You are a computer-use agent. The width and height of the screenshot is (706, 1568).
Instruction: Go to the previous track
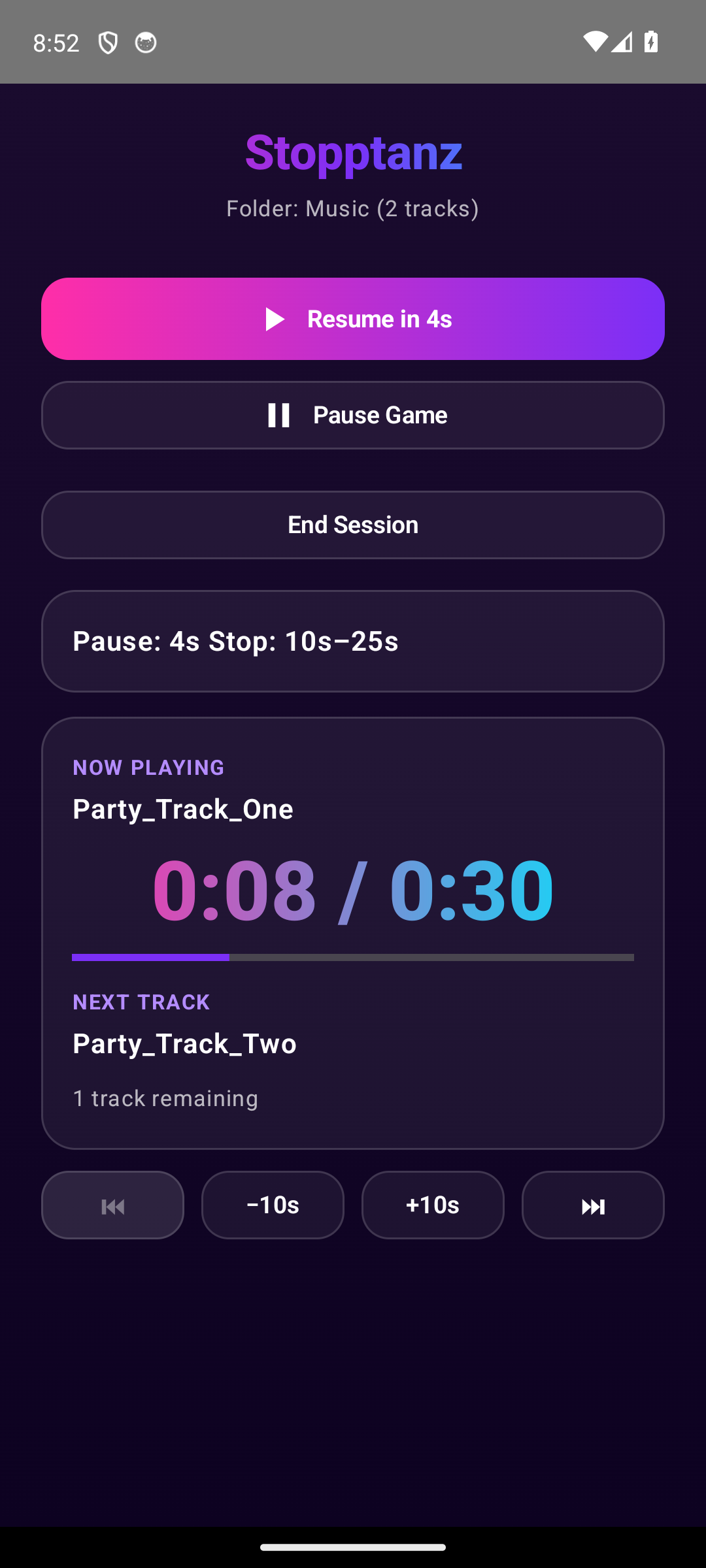[112, 1205]
